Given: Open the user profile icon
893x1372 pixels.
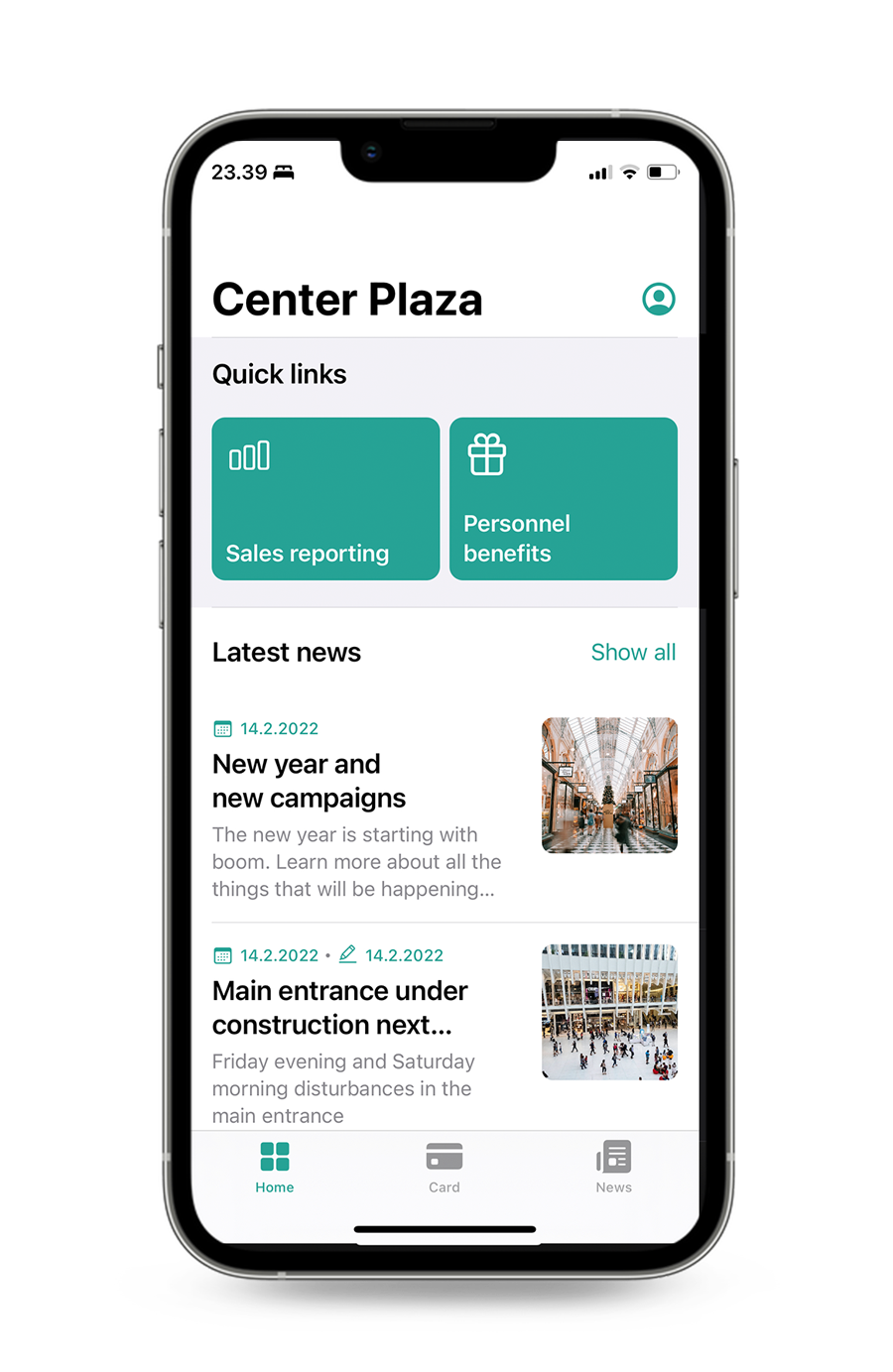Looking at the screenshot, I should coord(659,299).
